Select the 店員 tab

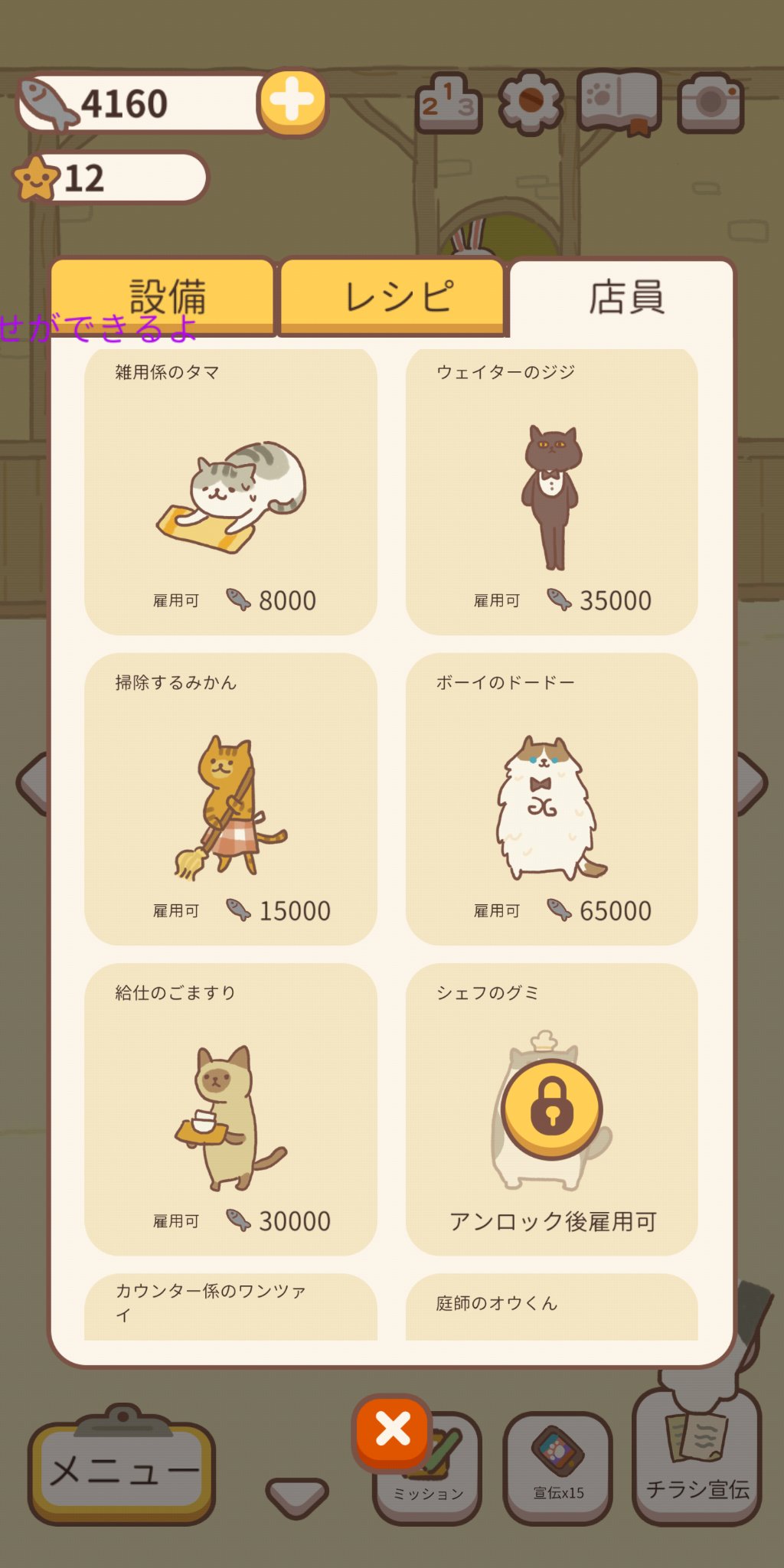pos(623,296)
